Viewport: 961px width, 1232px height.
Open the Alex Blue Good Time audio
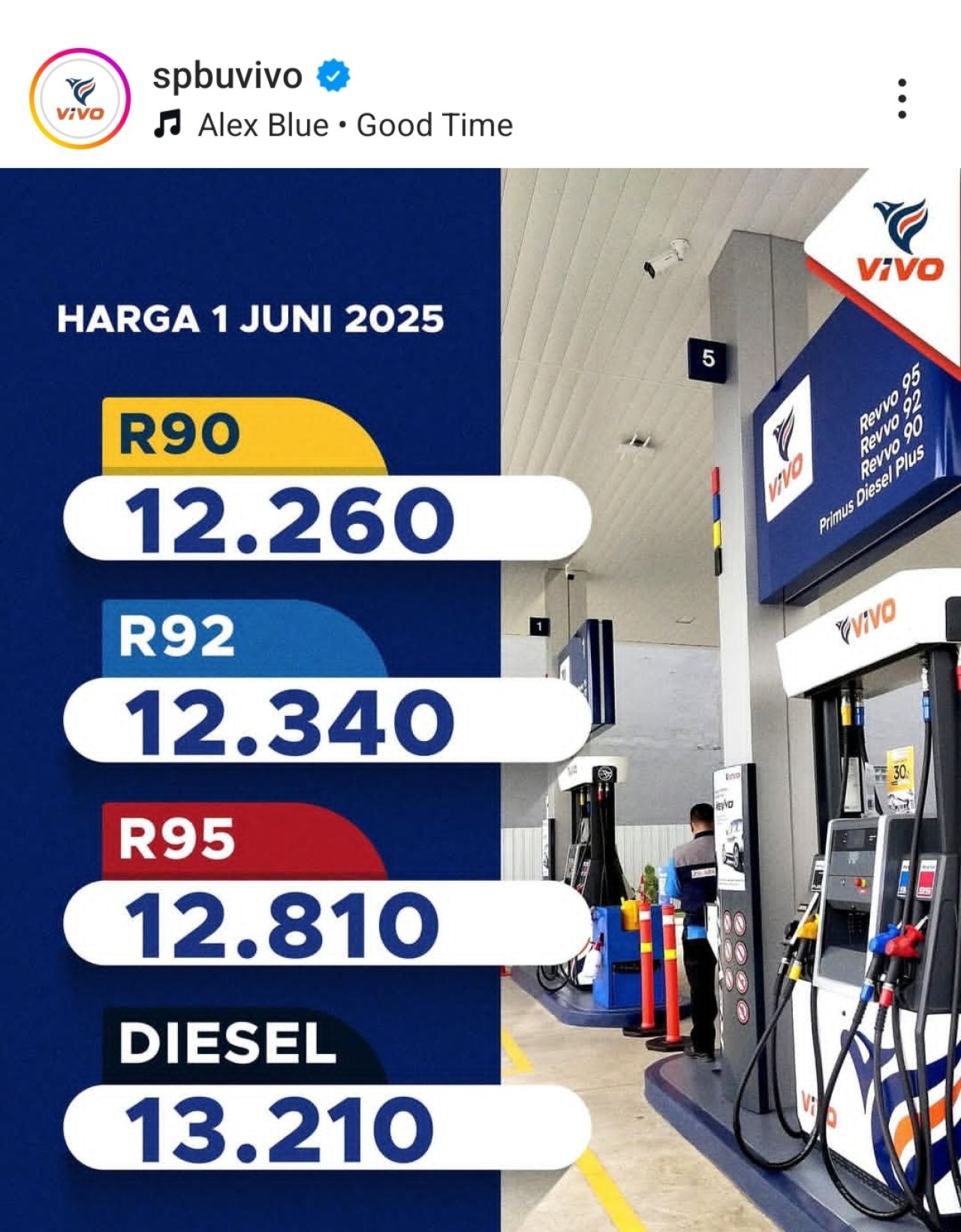[354, 125]
